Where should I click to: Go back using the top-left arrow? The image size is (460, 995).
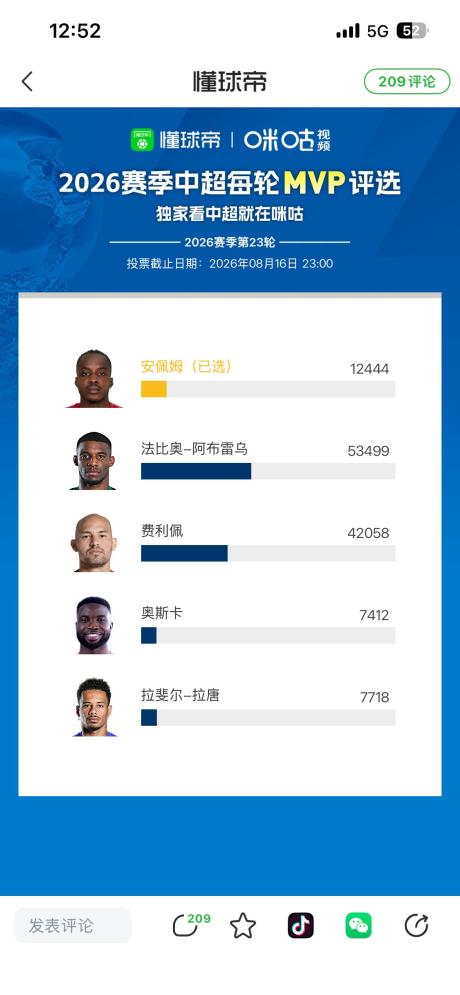point(27,82)
